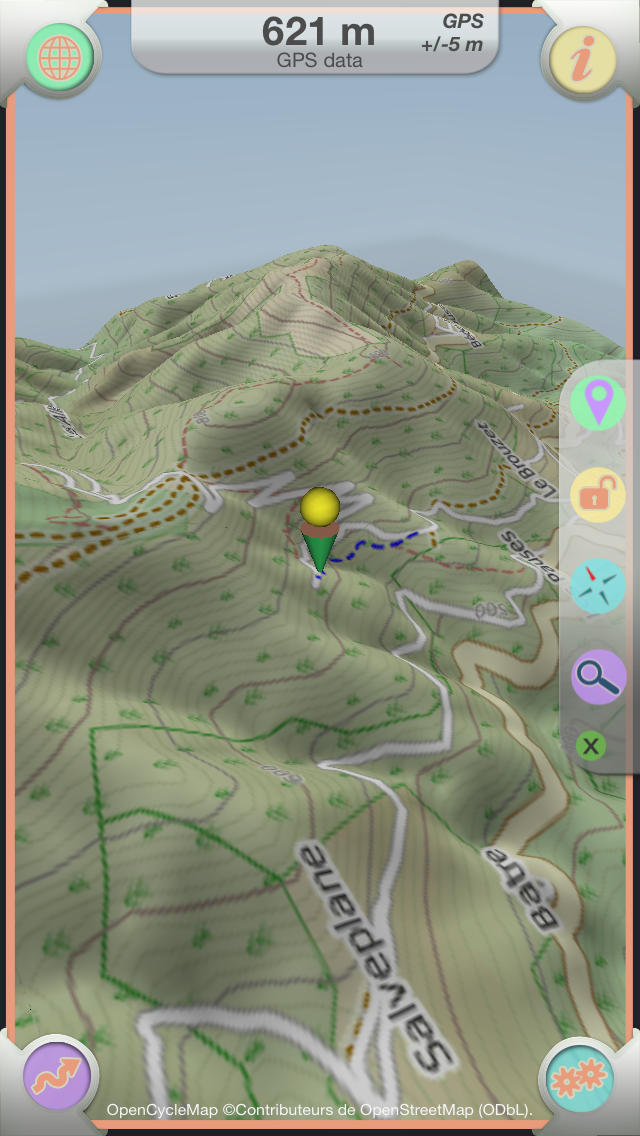Screen dimensions: 640x1136
Task: Open the magnifier search button
Action: pyautogui.click(x=599, y=677)
